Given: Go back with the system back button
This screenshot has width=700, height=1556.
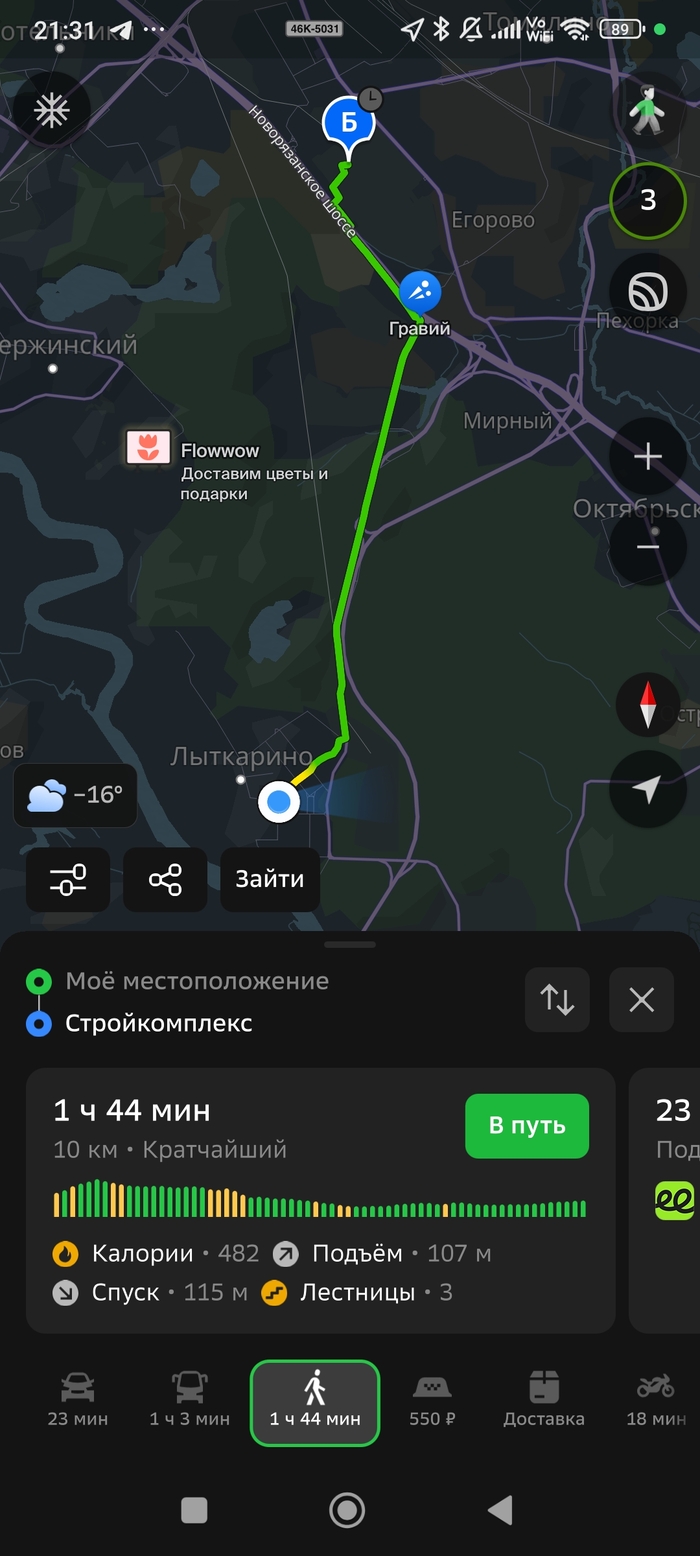Looking at the screenshot, I should point(499,1510).
